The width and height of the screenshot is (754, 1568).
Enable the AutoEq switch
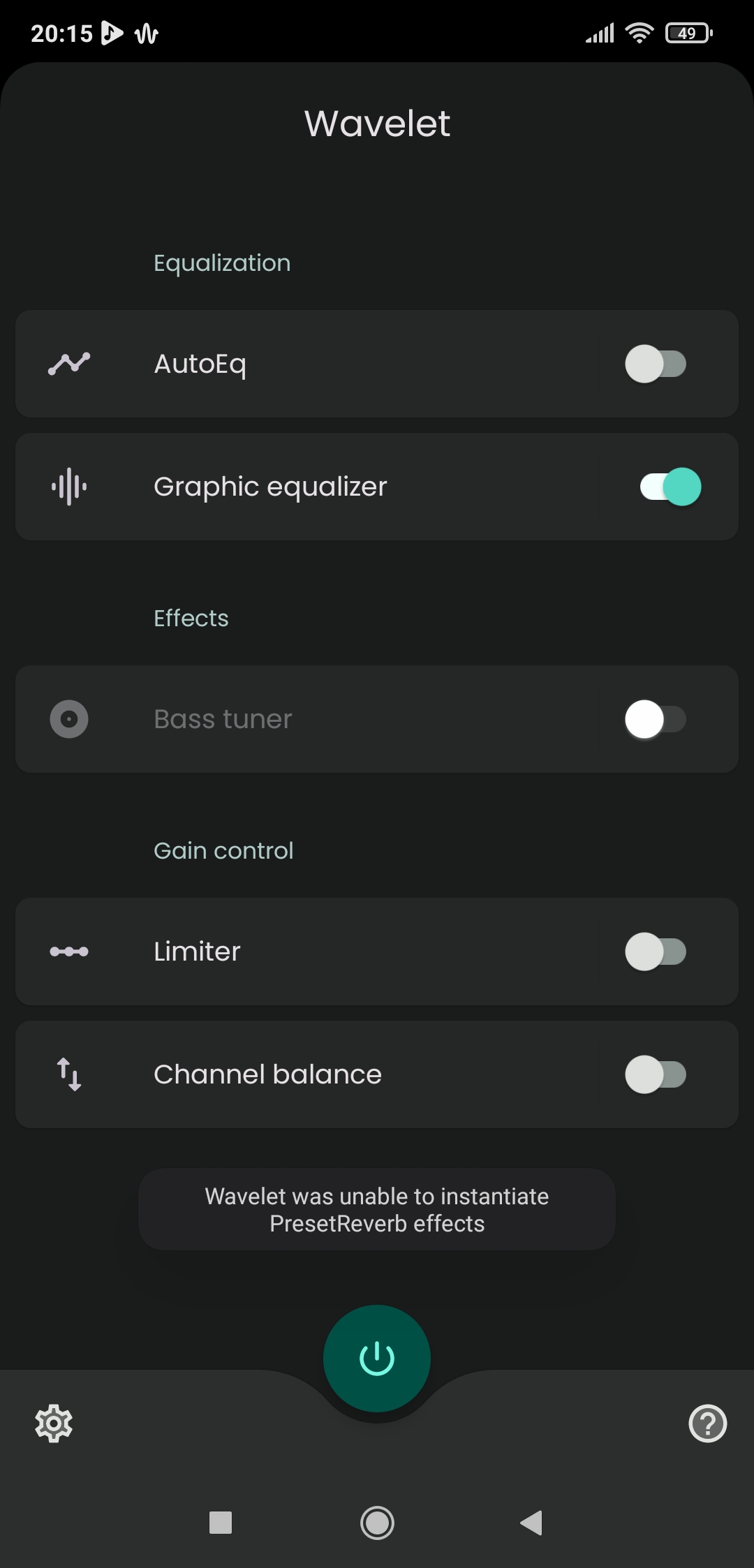(x=656, y=364)
